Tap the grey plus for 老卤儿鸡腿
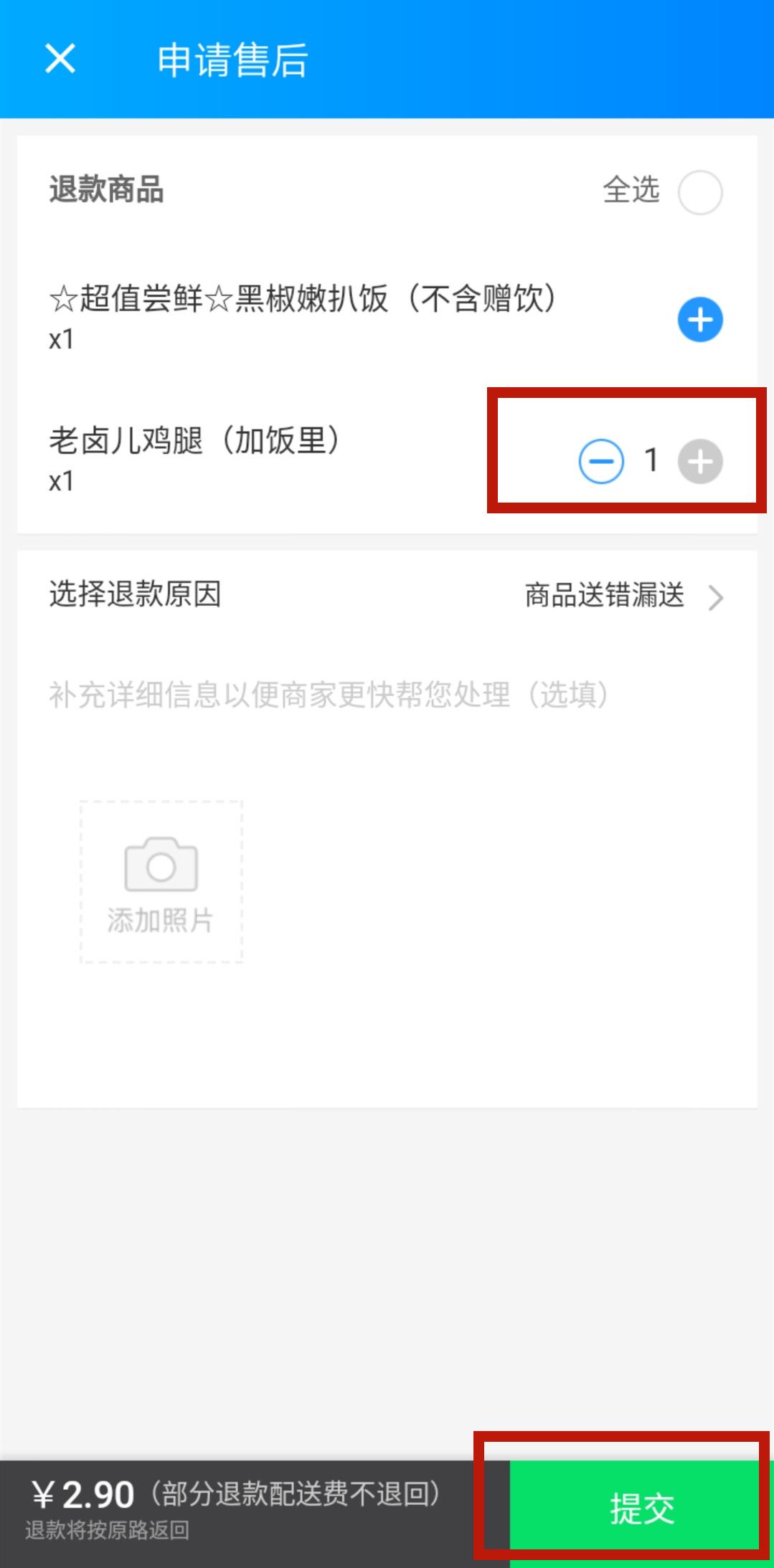 coord(700,461)
